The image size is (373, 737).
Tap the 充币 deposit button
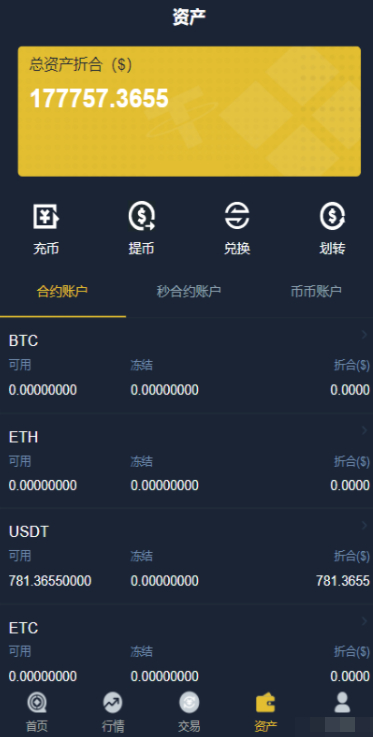(x=46, y=229)
